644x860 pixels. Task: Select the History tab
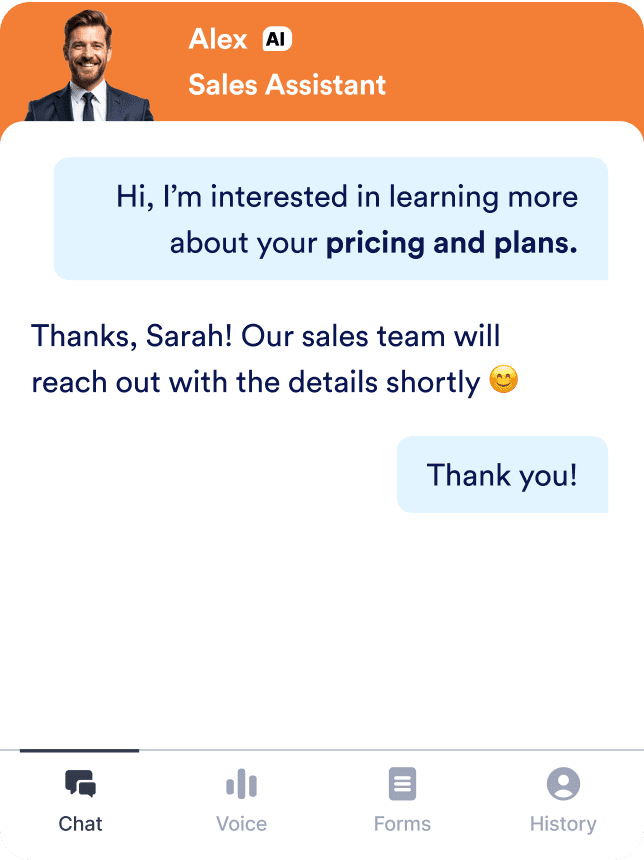[x=563, y=800]
